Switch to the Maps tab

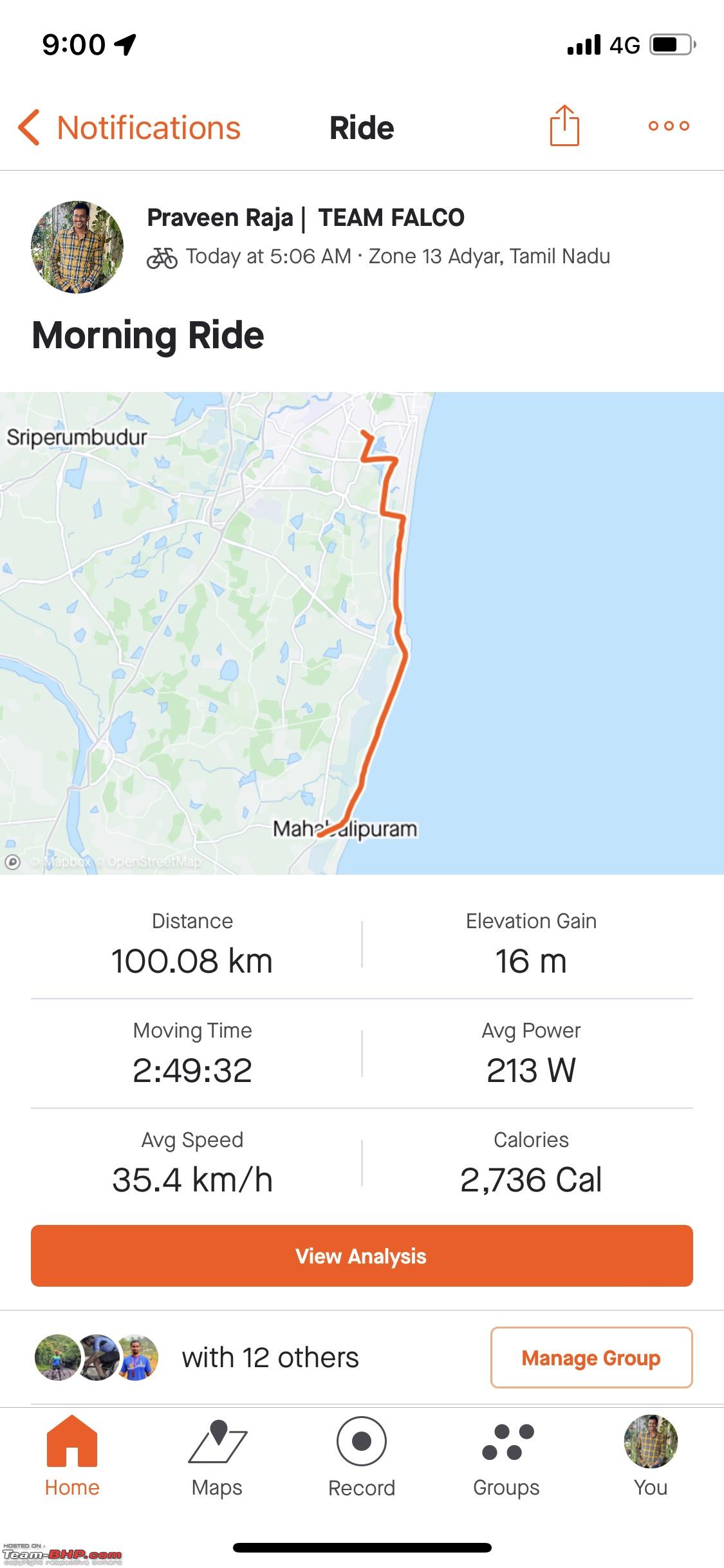tap(217, 1457)
